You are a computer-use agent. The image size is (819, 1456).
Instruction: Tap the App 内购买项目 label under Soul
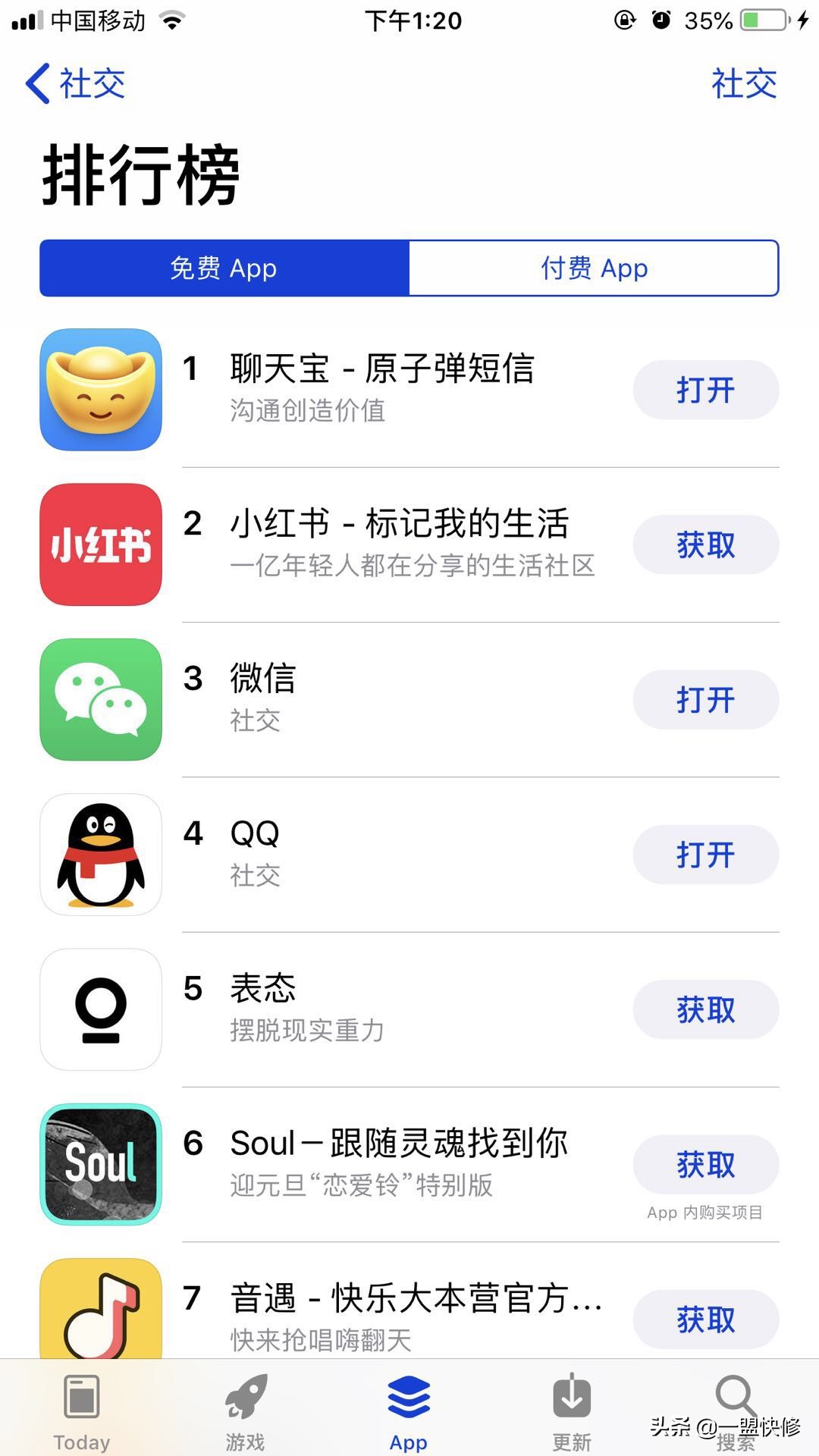704,1213
